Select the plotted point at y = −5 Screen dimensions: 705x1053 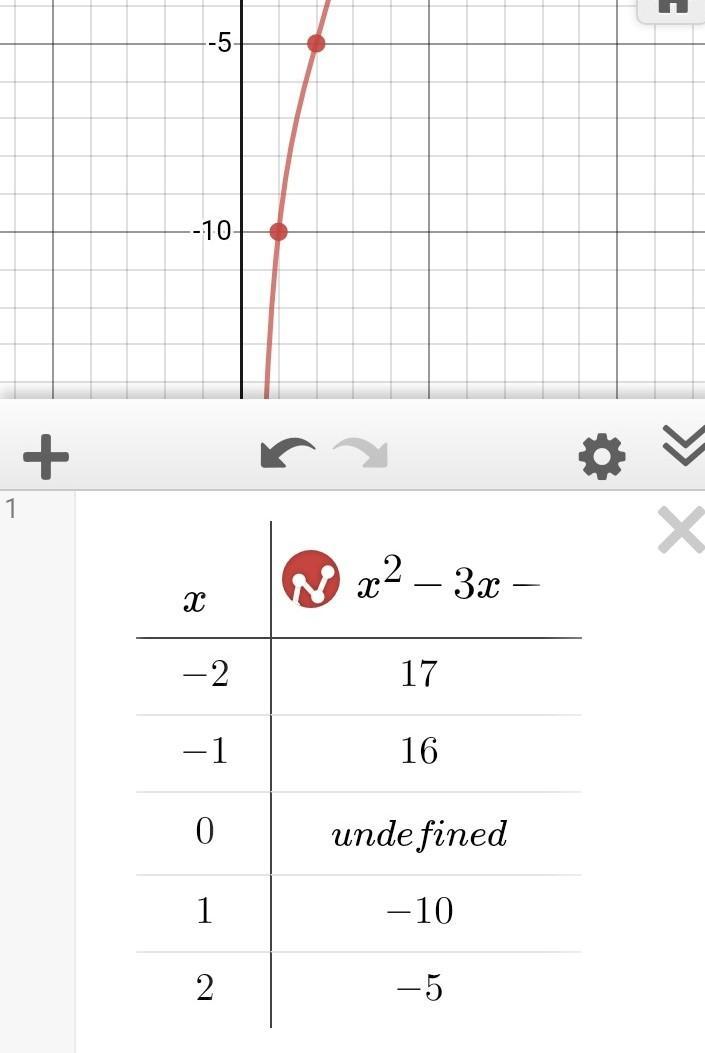[316, 43]
